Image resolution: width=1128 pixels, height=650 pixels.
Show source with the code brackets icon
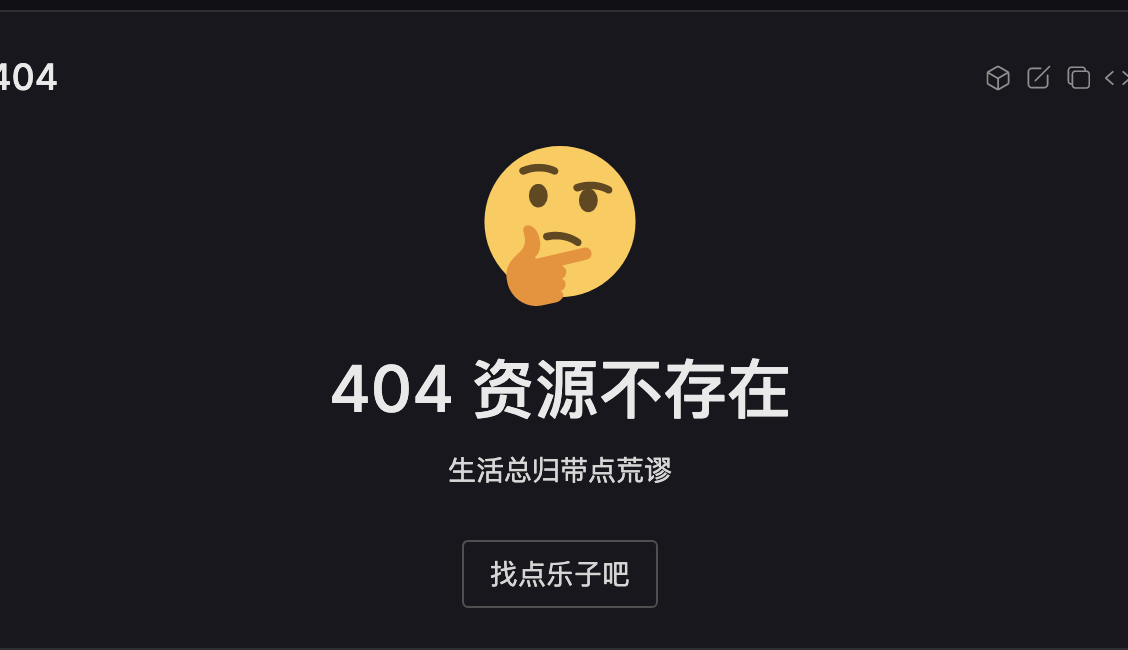(1116, 78)
